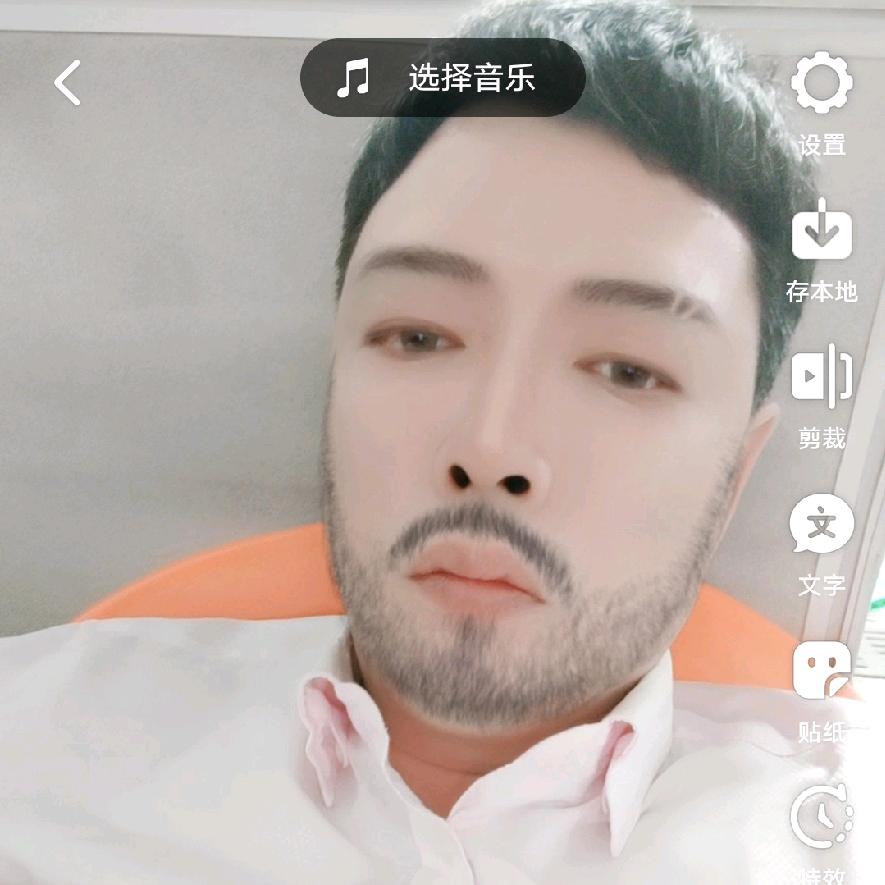Open the 特效 effects tool
This screenshot has width=885, height=885.
[x=822, y=820]
